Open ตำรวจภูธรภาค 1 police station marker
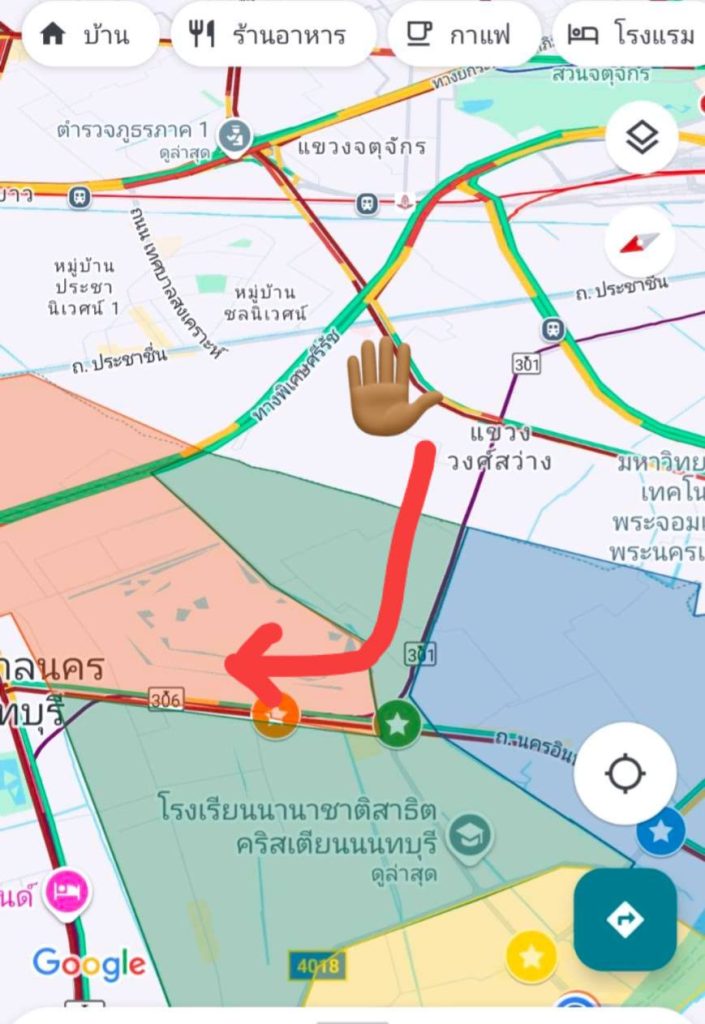Screen dimensions: 705x1024 click(236, 133)
